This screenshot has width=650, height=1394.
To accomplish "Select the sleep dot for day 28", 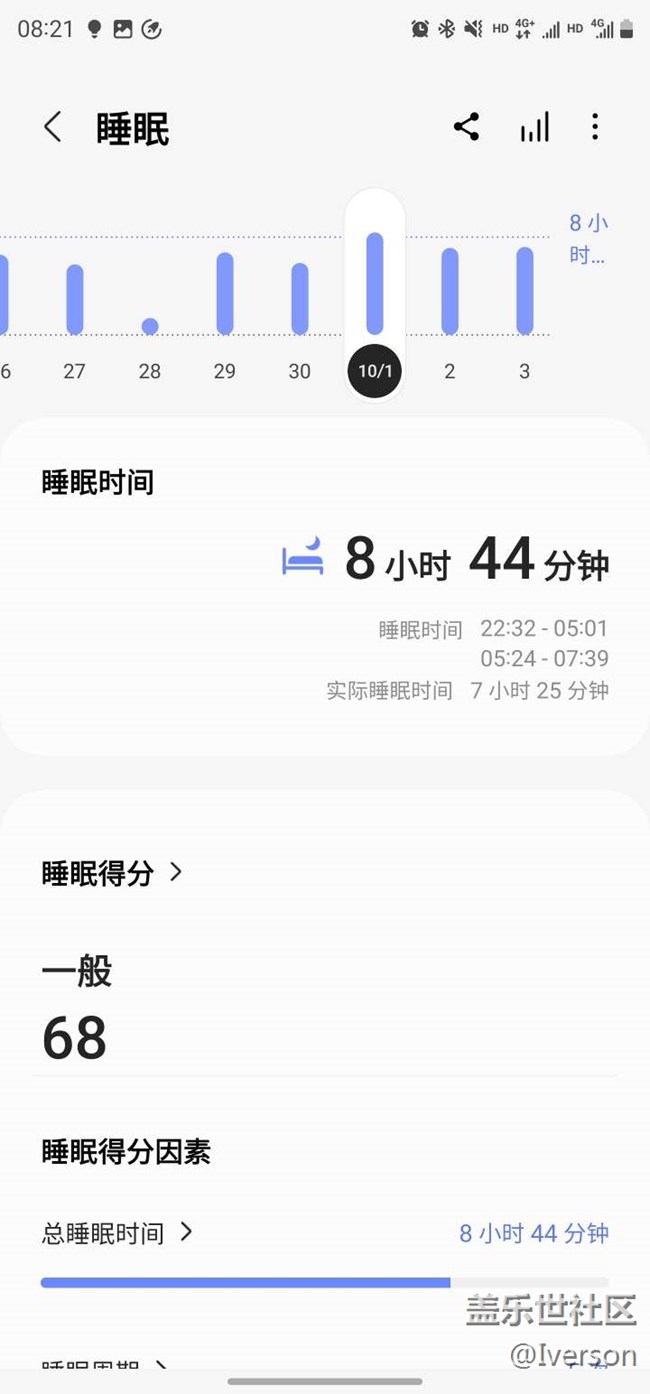I will pyautogui.click(x=150, y=326).
